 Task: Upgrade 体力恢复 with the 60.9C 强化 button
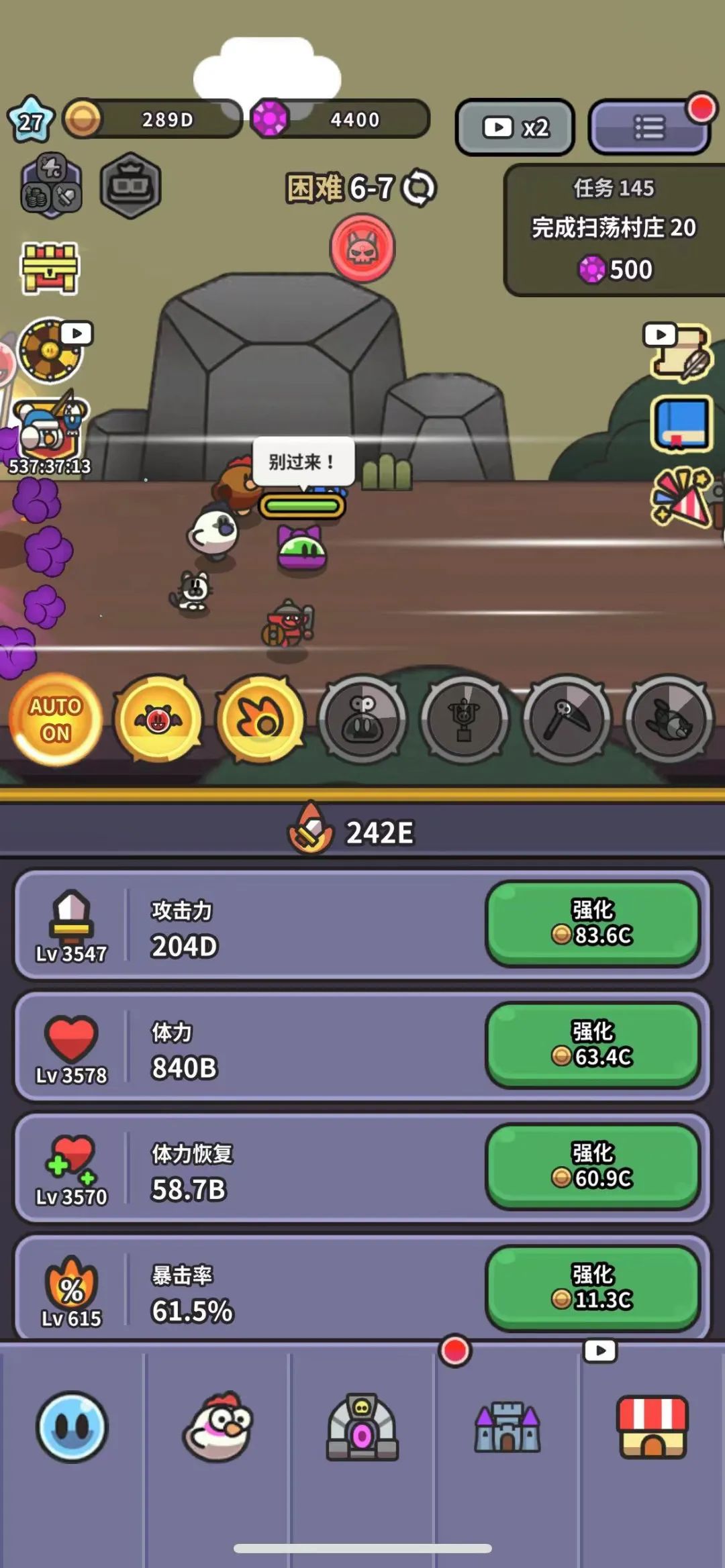pos(593,1167)
